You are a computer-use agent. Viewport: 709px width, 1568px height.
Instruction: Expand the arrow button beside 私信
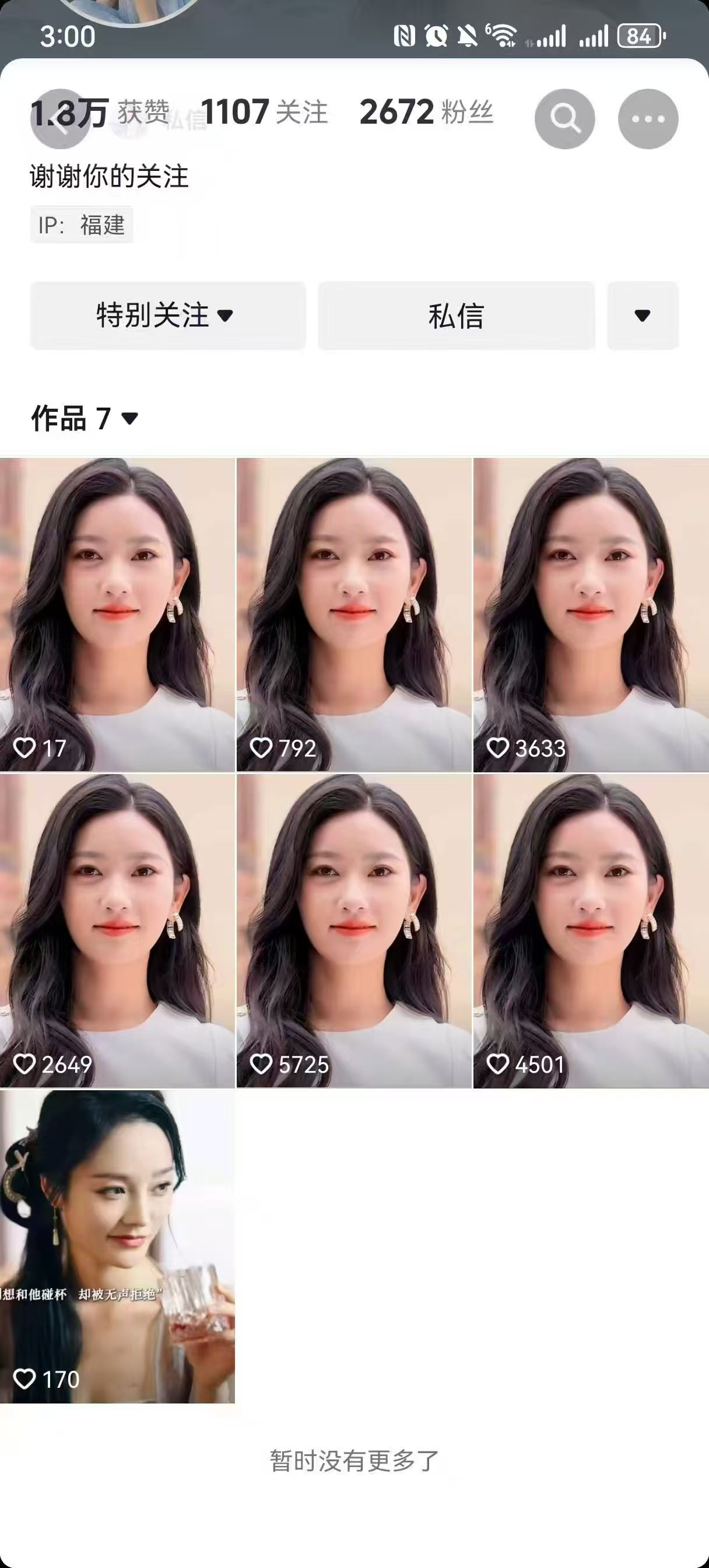coord(642,316)
